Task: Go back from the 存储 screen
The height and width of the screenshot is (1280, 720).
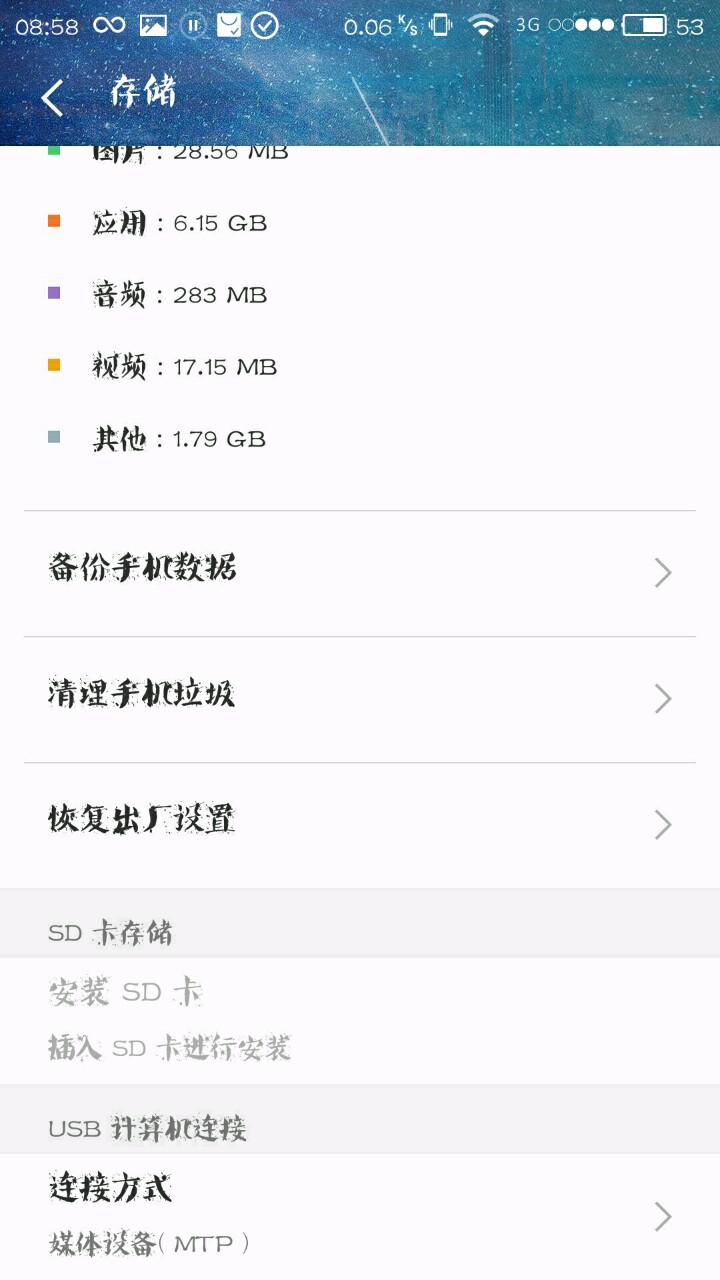Action: pyautogui.click(x=52, y=97)
